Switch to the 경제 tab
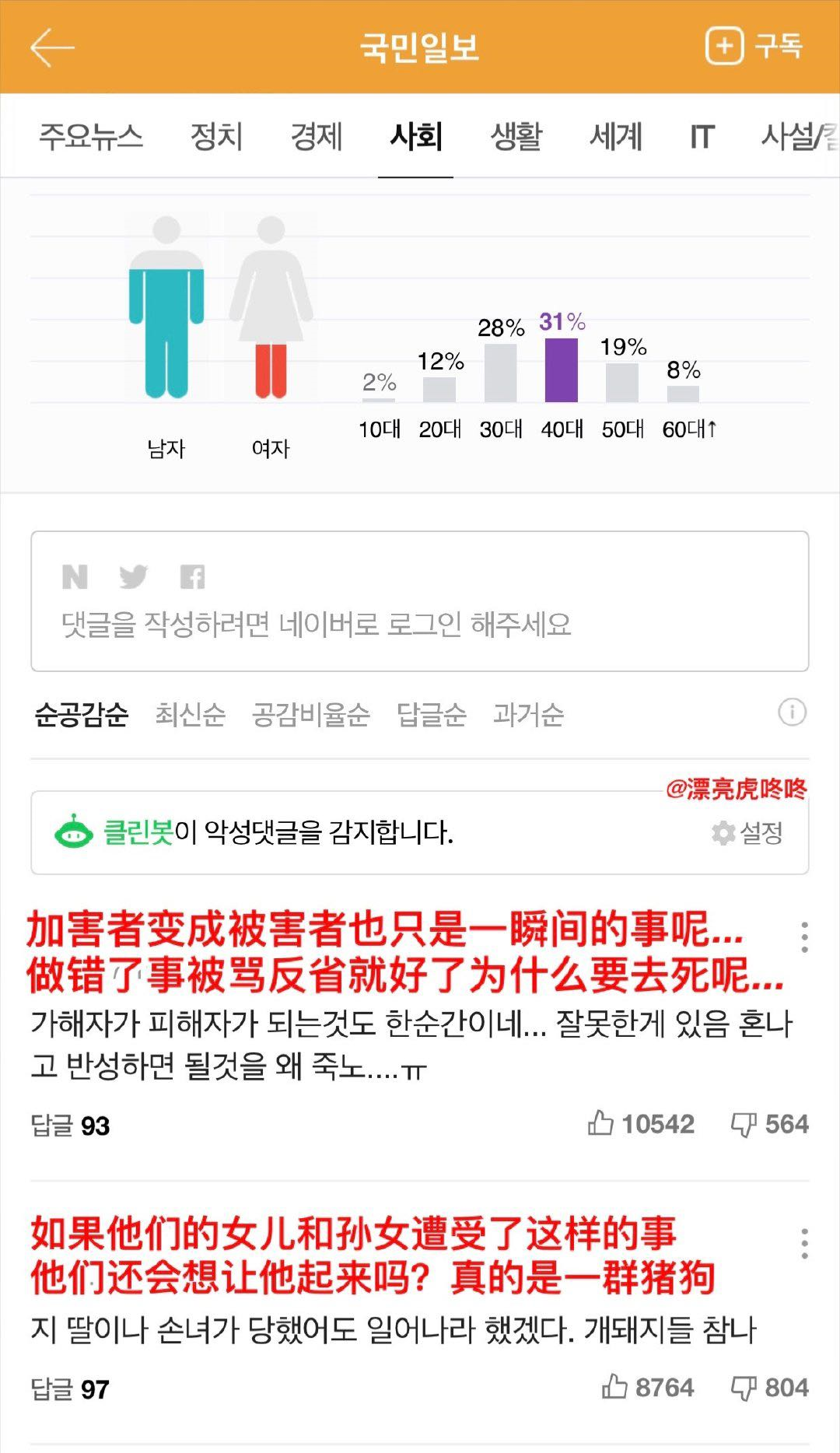 [315, 135]
